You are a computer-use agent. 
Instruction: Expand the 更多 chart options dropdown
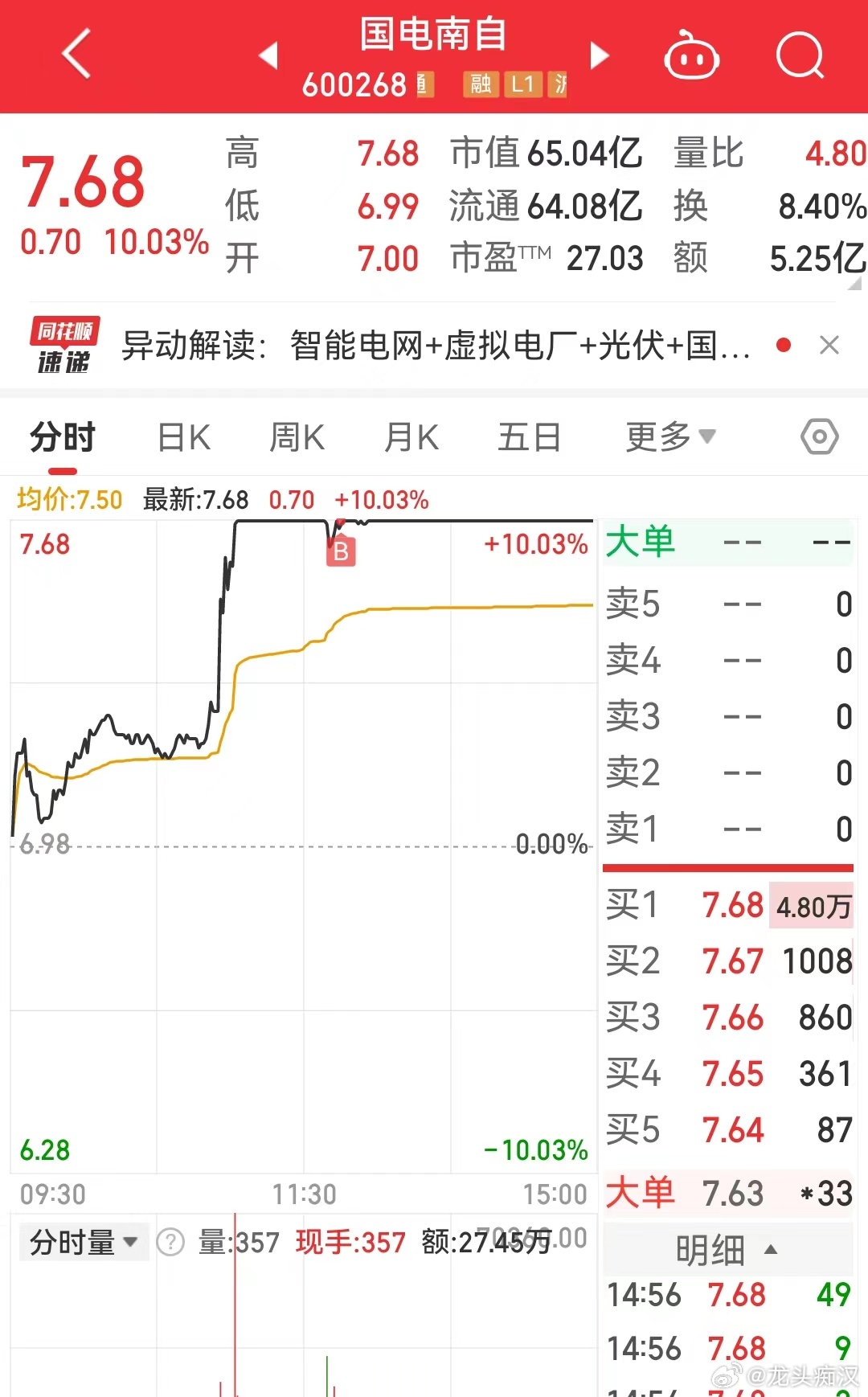point(671,437)
